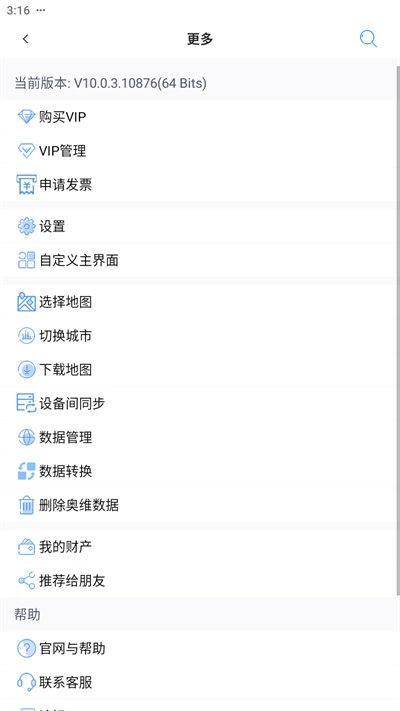Screen dimensions: 400x711
Task: Open 数据管理
Action: (199, 437)
